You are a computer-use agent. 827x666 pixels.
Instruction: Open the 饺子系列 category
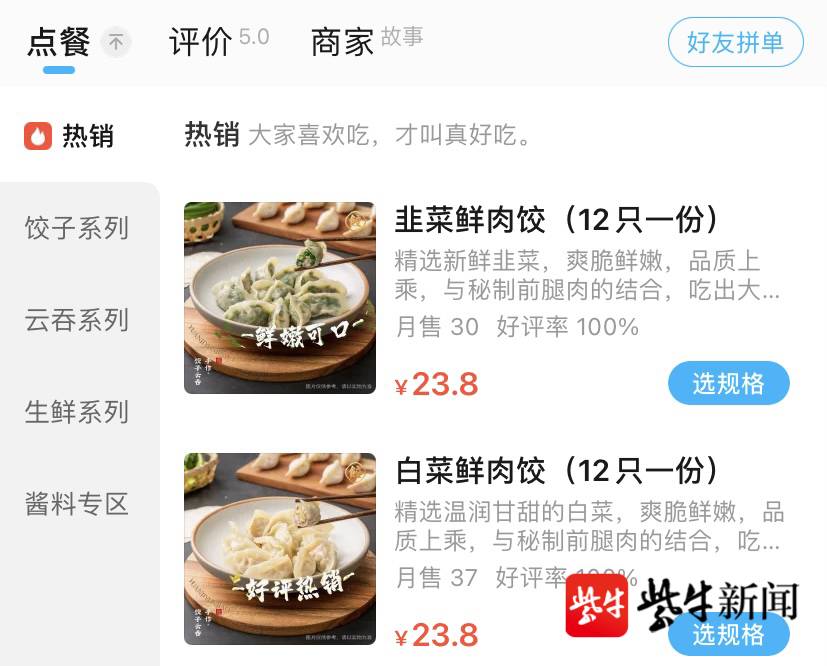point(77,228)
